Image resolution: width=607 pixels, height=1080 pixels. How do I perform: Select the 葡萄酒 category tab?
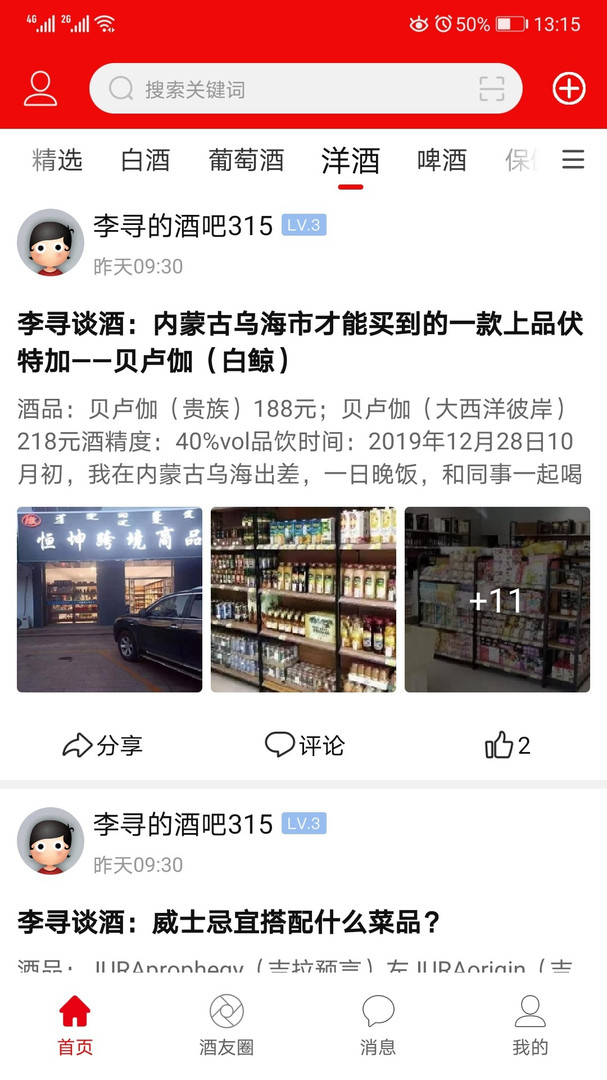point(246,160)
